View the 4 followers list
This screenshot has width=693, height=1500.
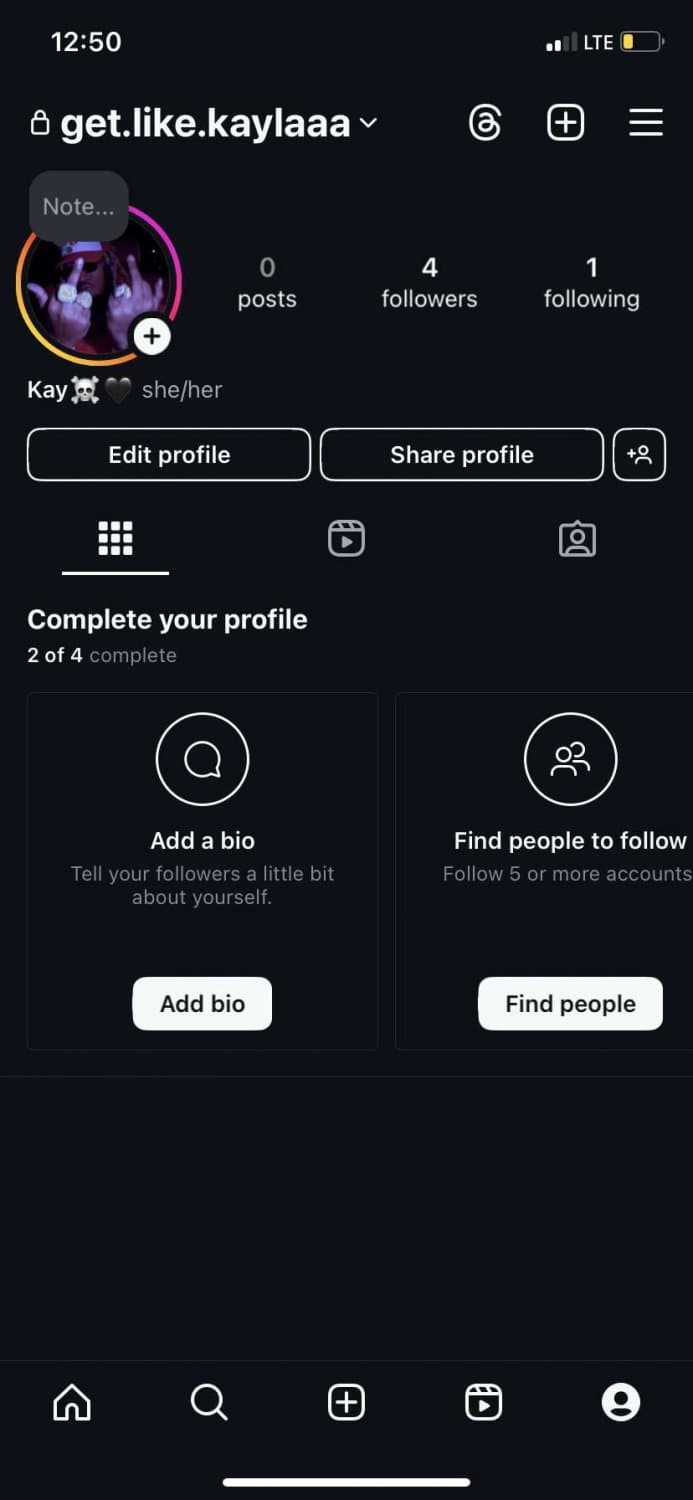429,283
